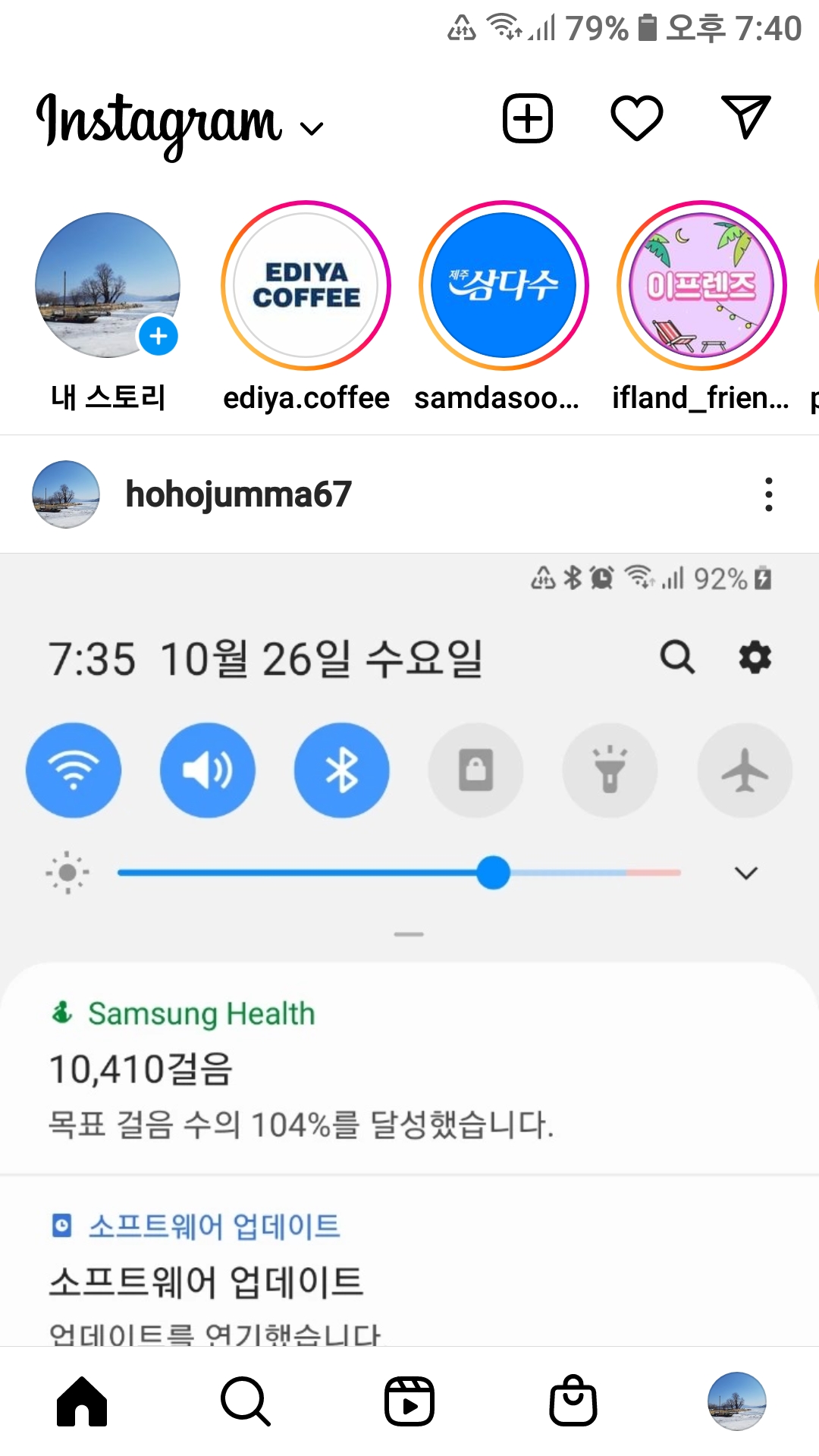View ediya.coffee's story
Screen dimensions: 819x1456
pyautogui.click(x=306, y=286)
